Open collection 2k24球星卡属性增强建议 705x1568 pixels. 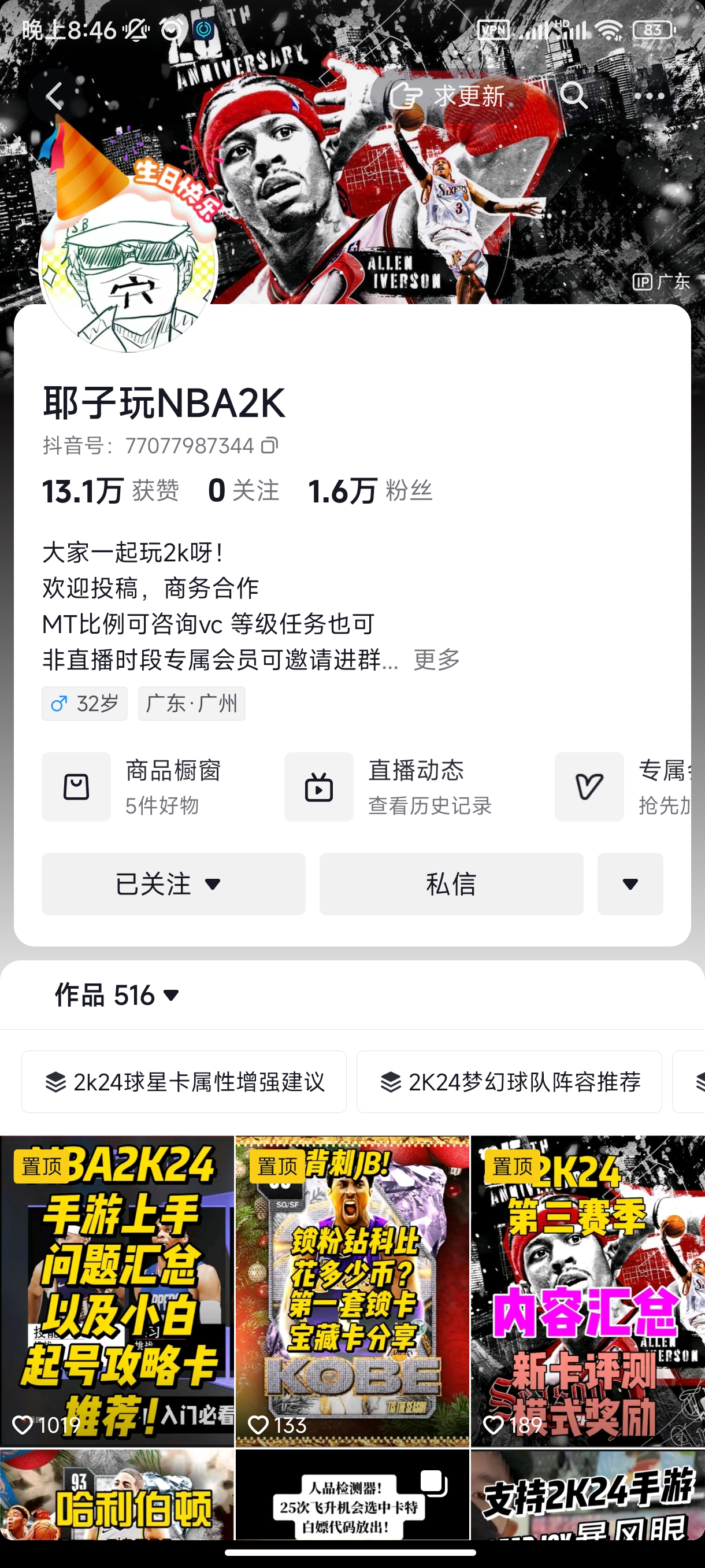(184, 1082)
